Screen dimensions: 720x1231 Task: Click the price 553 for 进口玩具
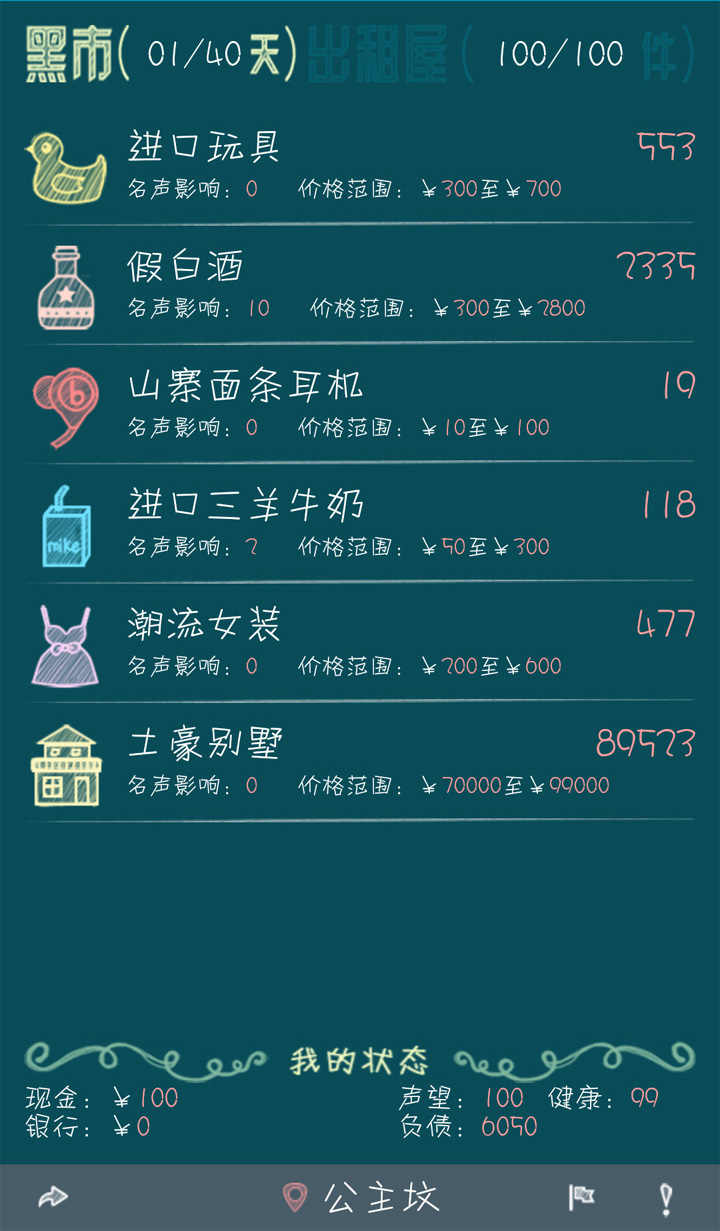click(664, 147)
